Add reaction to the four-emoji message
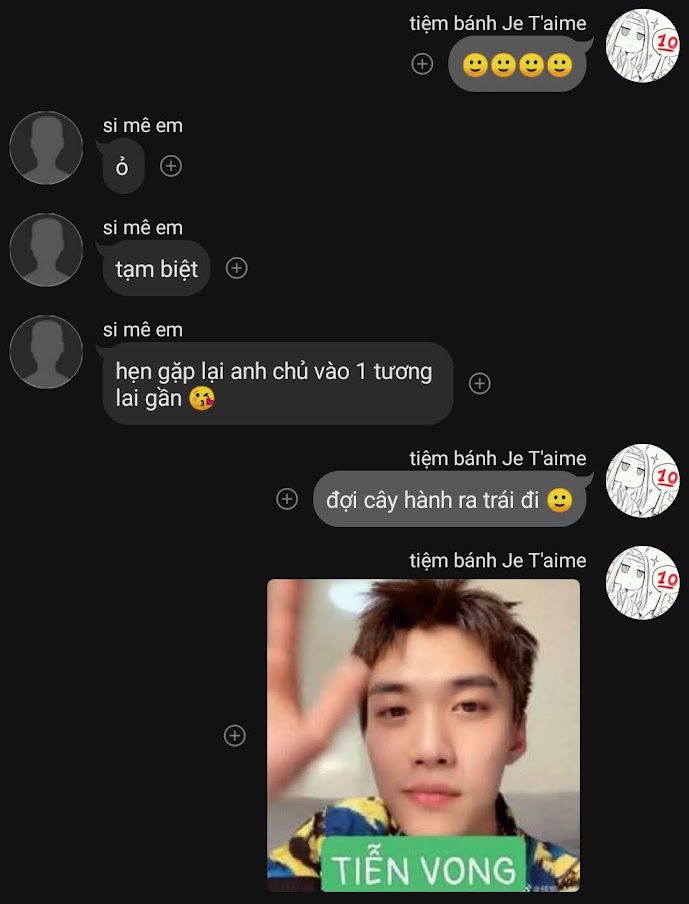689x904 pixels. pyautogui.click(x=422, y=64)
